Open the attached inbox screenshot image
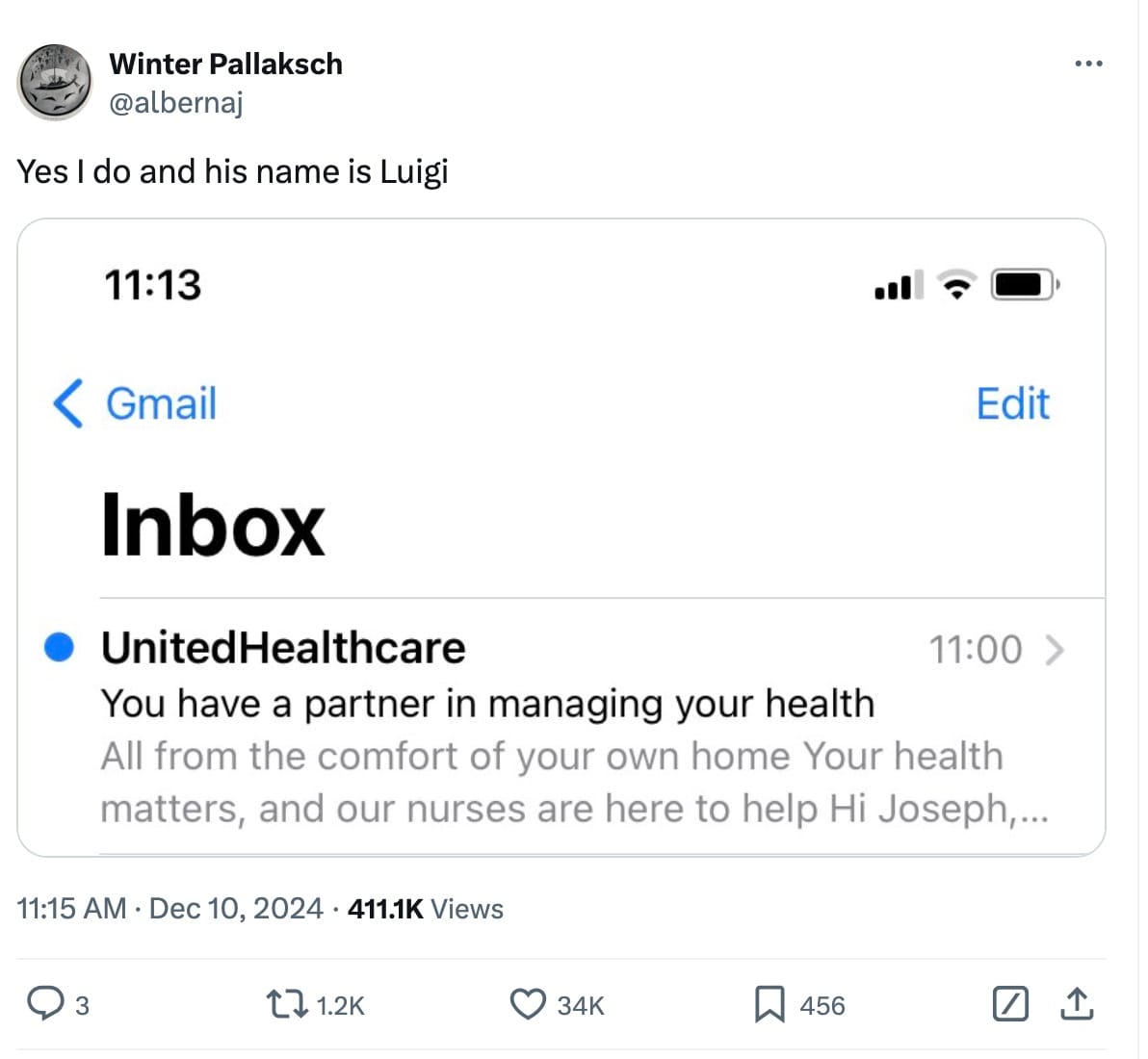This screenshot has width=1148, height=1059. pyautogui.click(x=561, y=537)
